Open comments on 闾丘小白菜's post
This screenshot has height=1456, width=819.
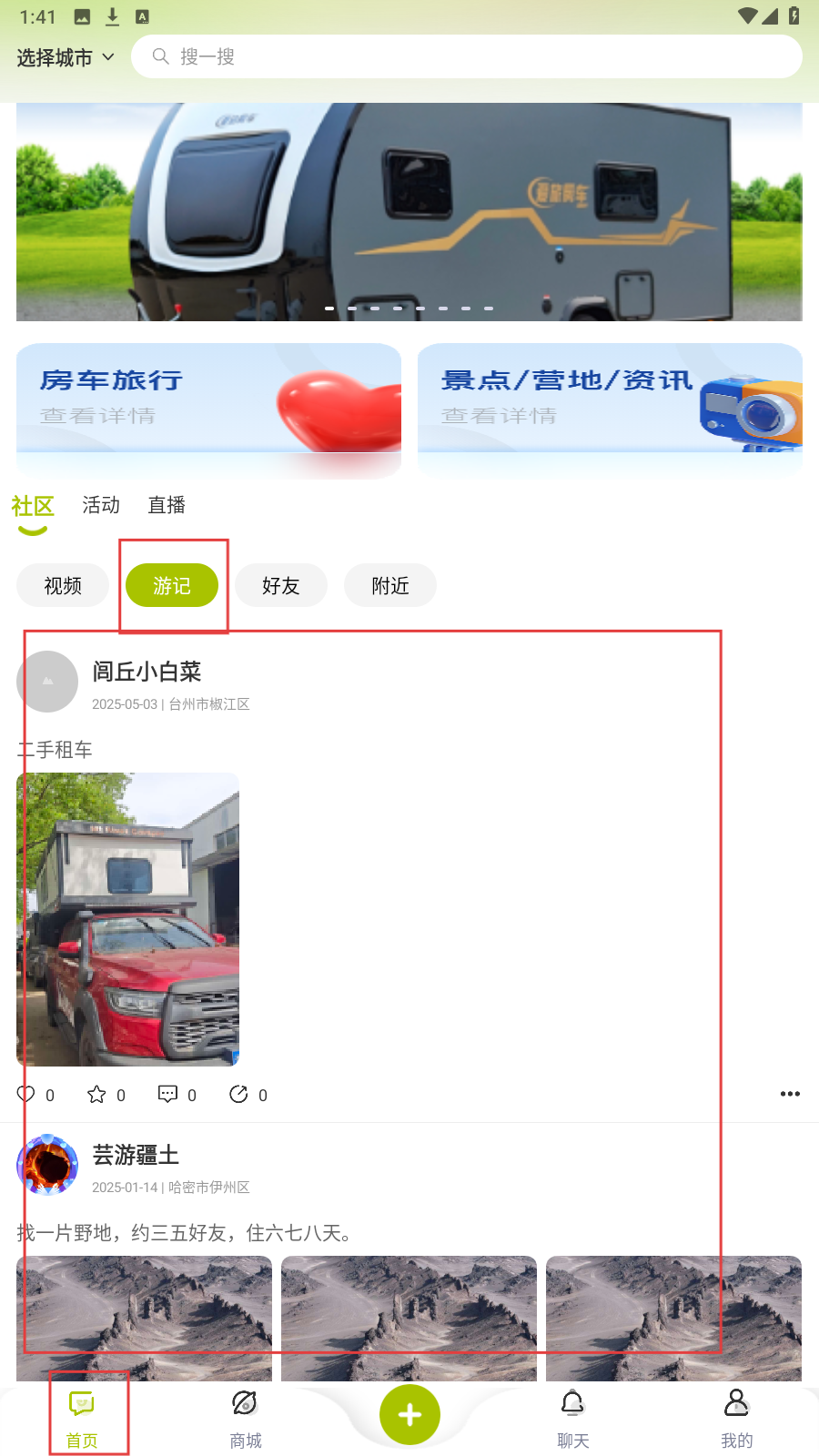click(167, 1095)
